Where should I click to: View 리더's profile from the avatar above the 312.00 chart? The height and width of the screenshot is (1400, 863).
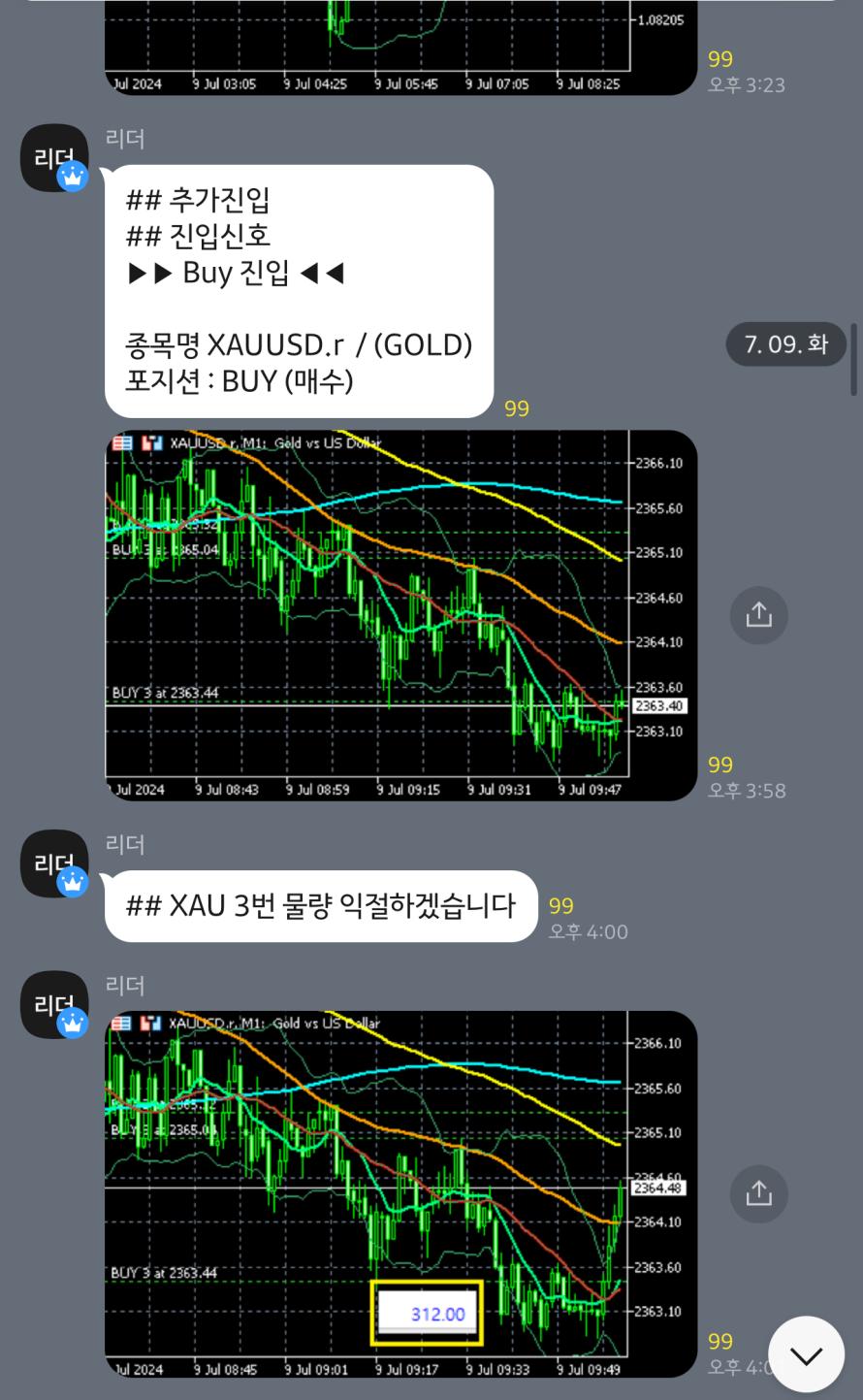pyautogui.click(x=54, y=1005)
